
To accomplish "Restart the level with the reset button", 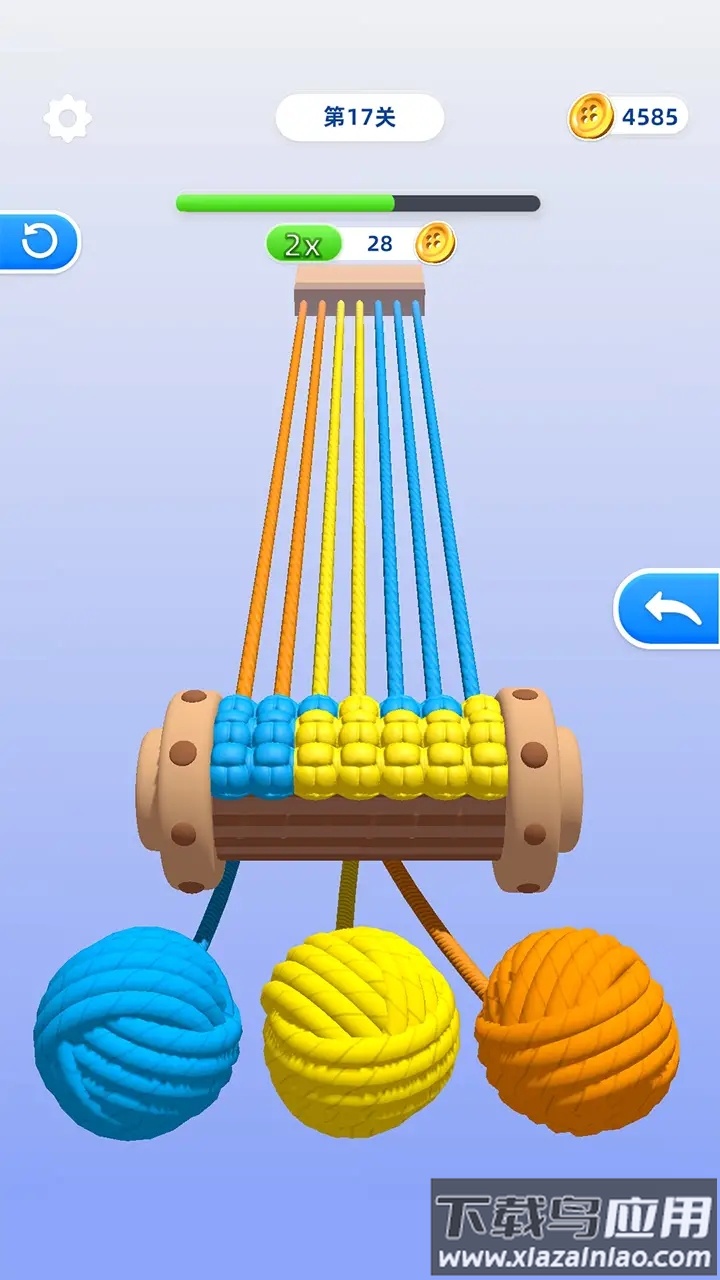I will 40,241.
